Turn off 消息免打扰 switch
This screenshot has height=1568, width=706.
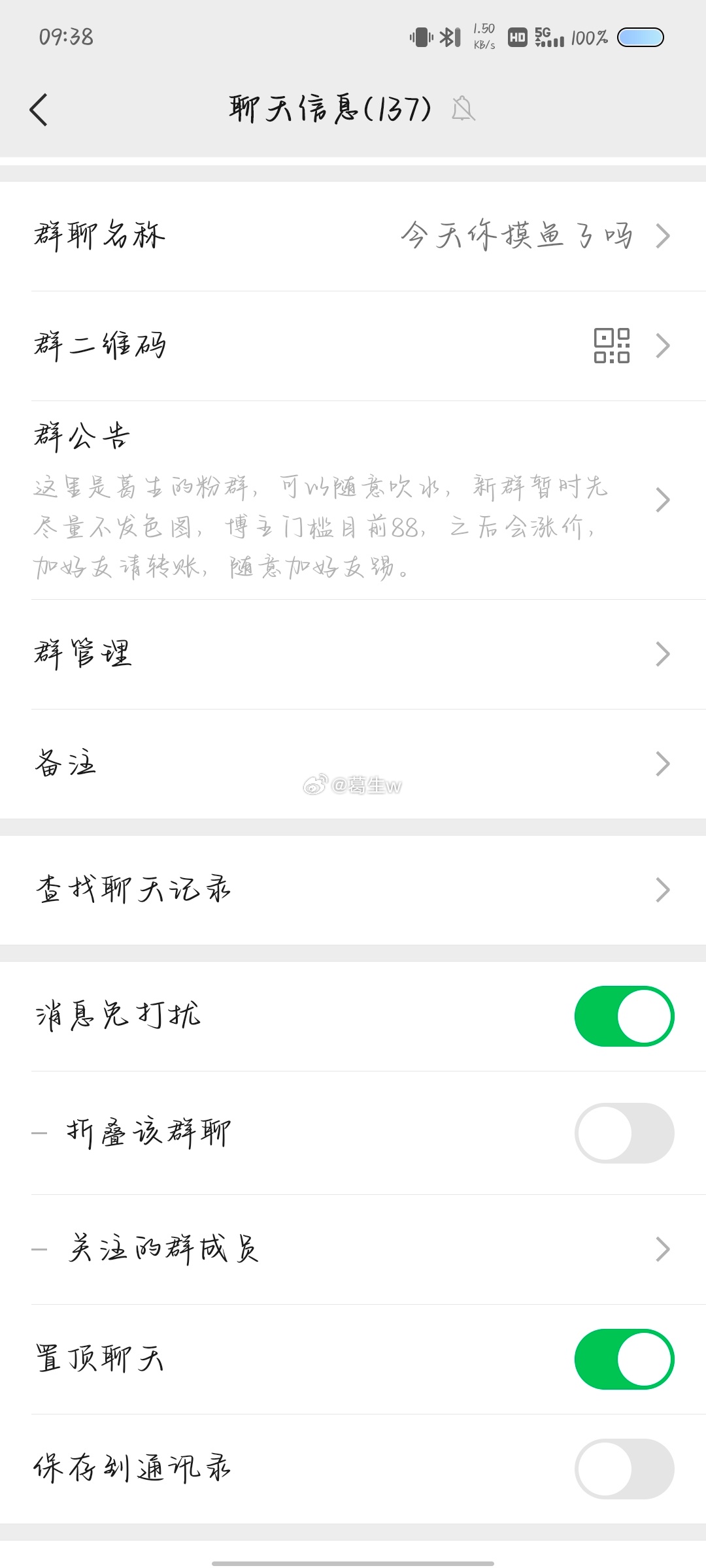[624, 1016]
